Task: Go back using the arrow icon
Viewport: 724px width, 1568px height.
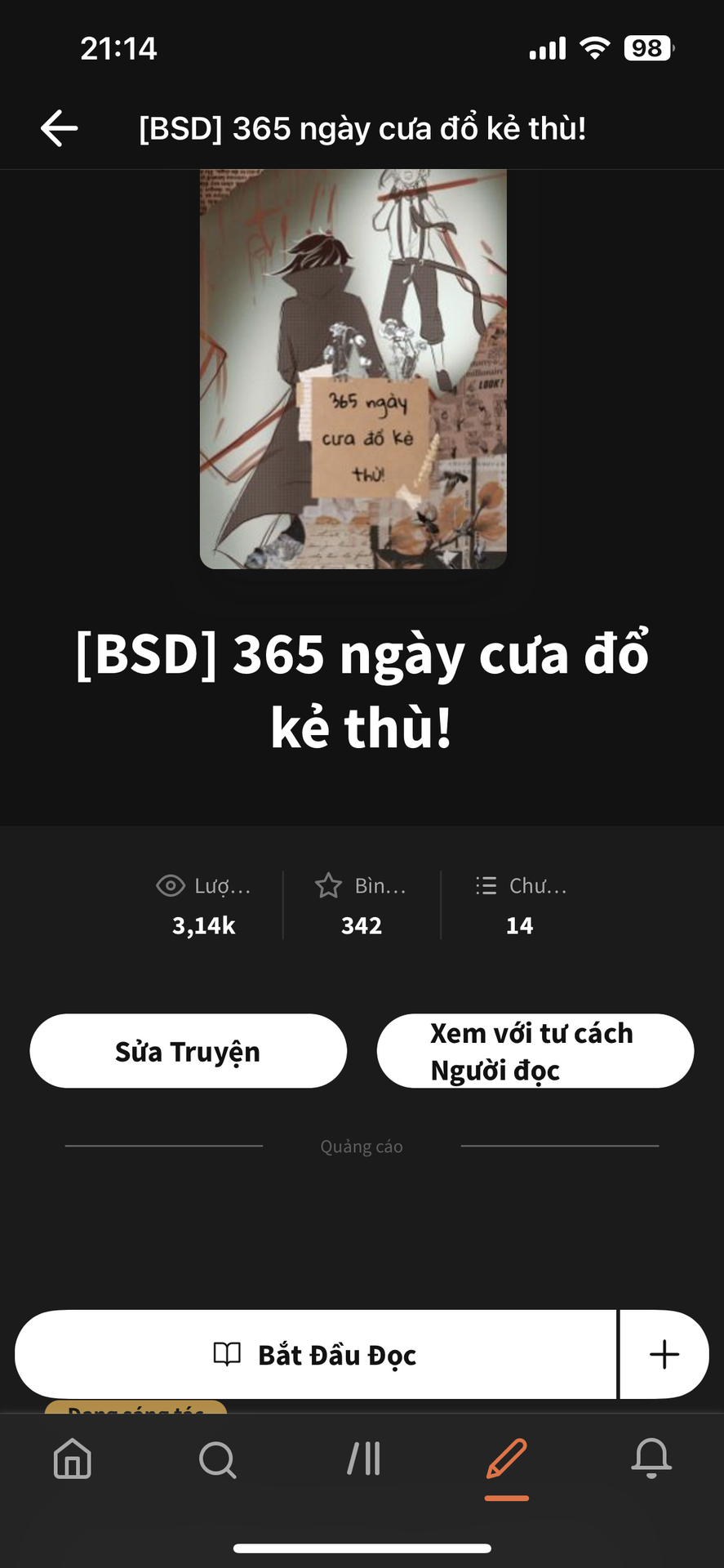Action: [x=60, y=128]
